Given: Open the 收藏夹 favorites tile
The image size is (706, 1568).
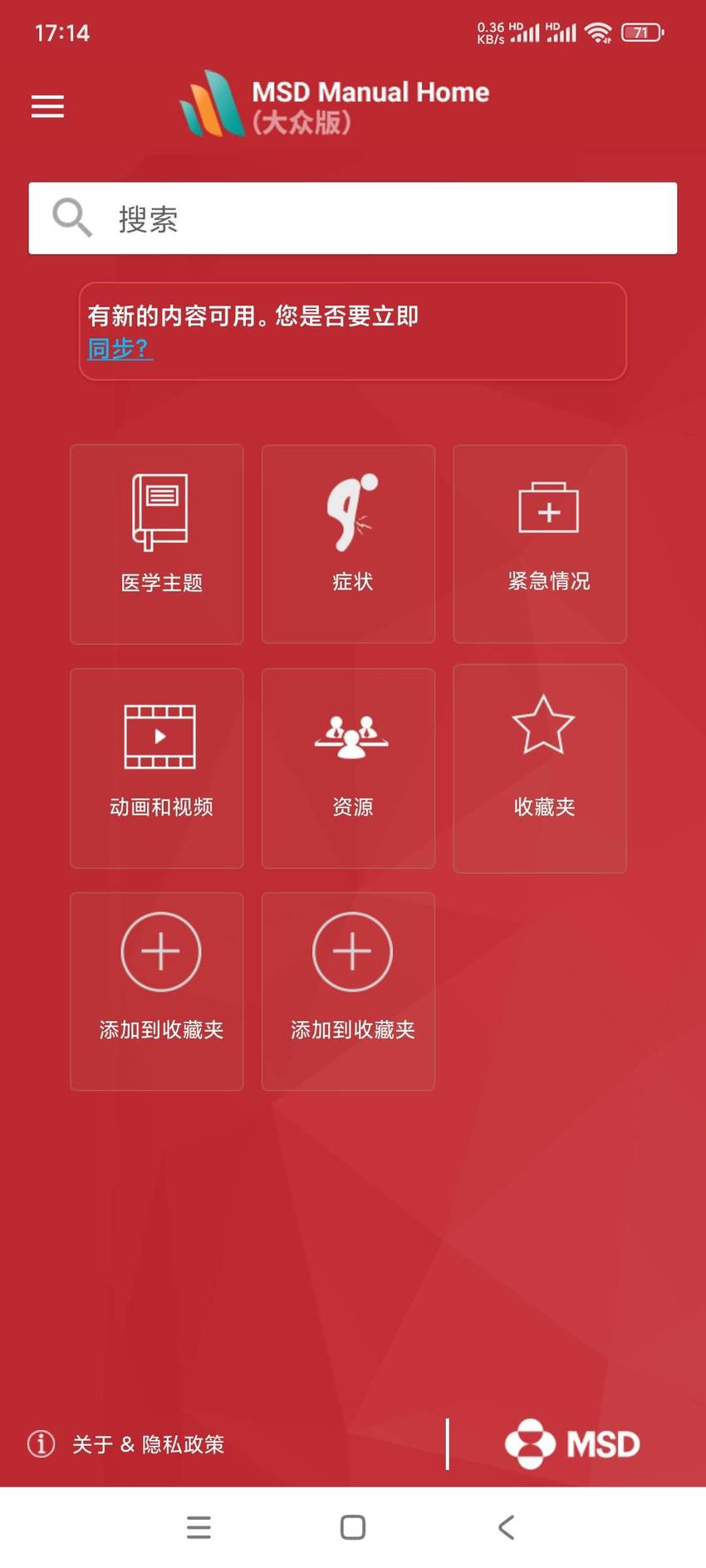Looking at the screenshot, I should [540, 768].
